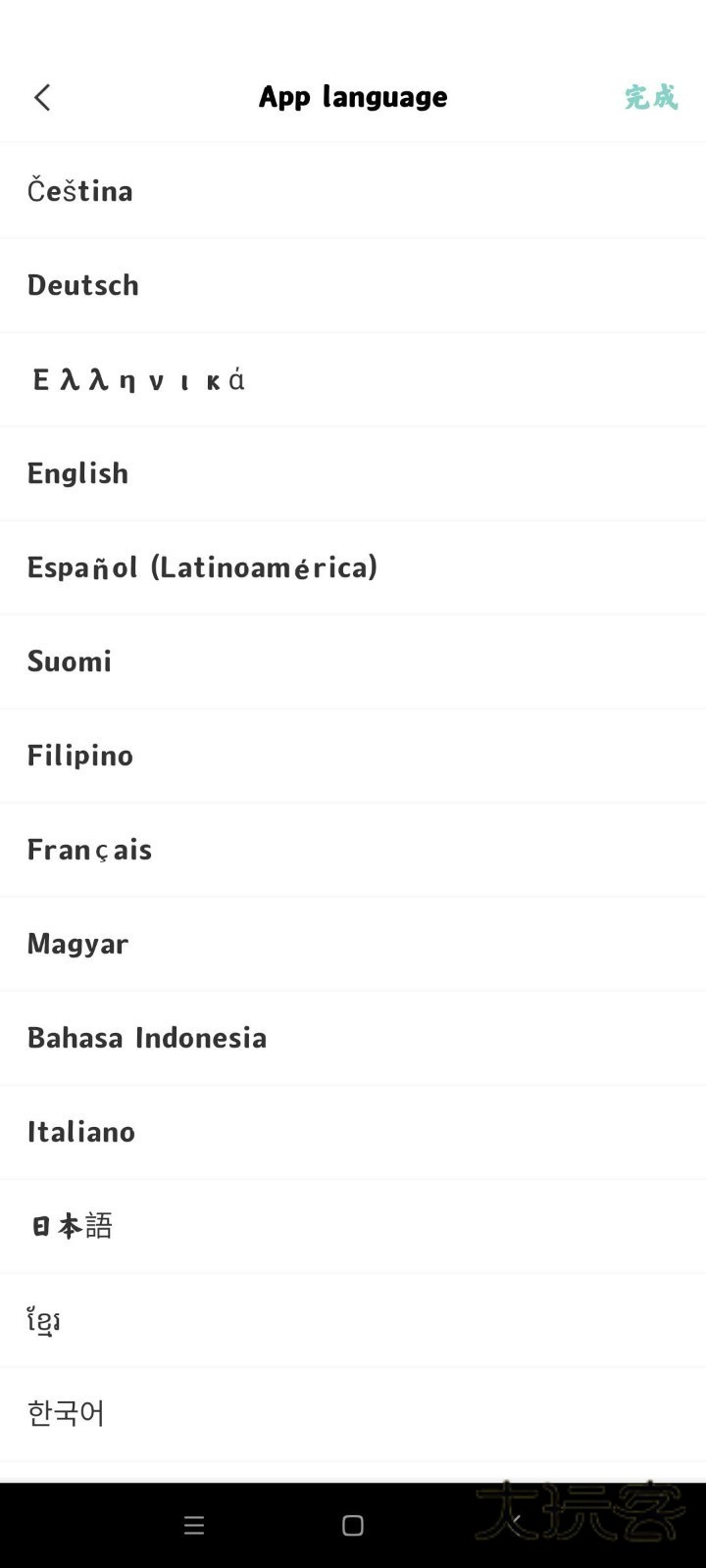Choose Bahasa Indonesia
The height and width of the screenshot is (1568, 706).
(147, 1038)
